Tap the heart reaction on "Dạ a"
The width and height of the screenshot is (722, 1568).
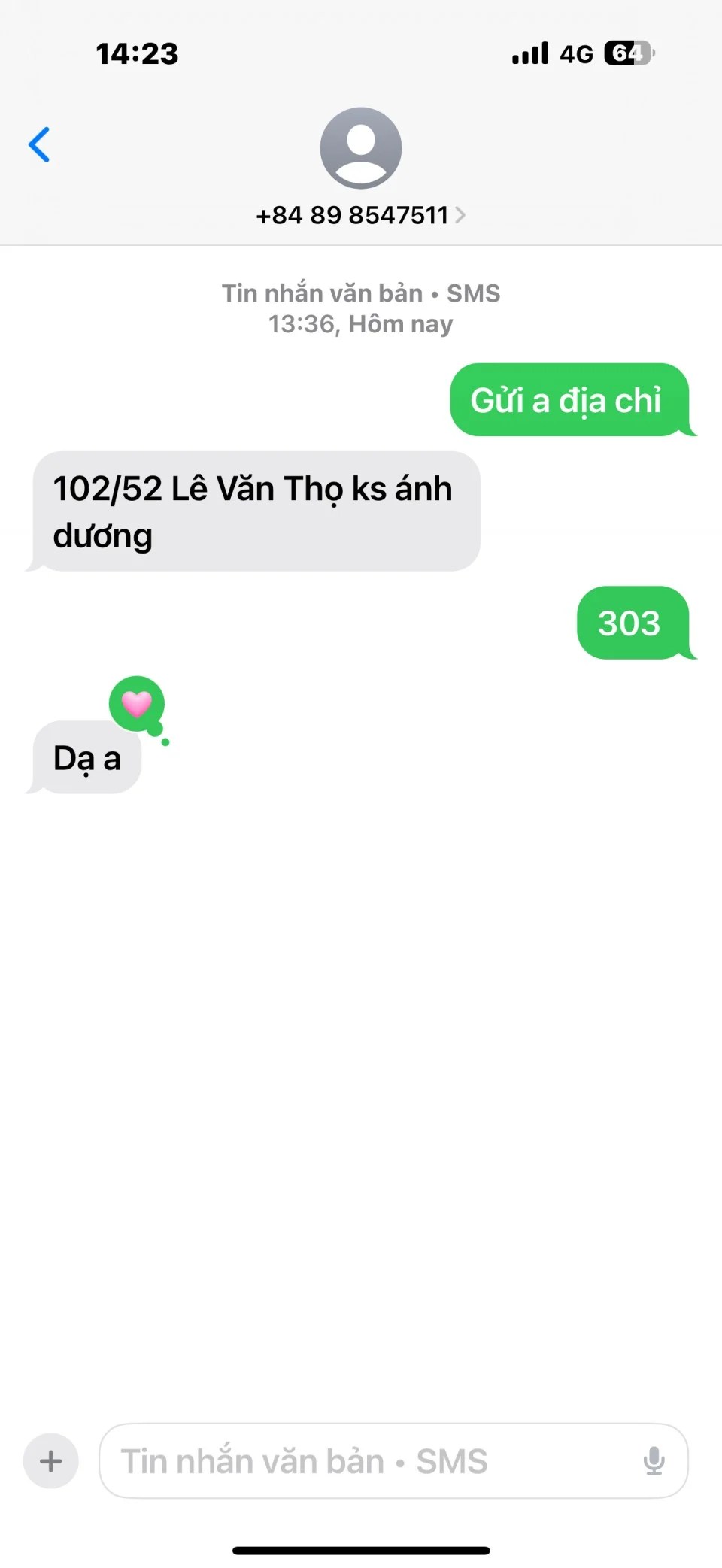pos(137,704)
